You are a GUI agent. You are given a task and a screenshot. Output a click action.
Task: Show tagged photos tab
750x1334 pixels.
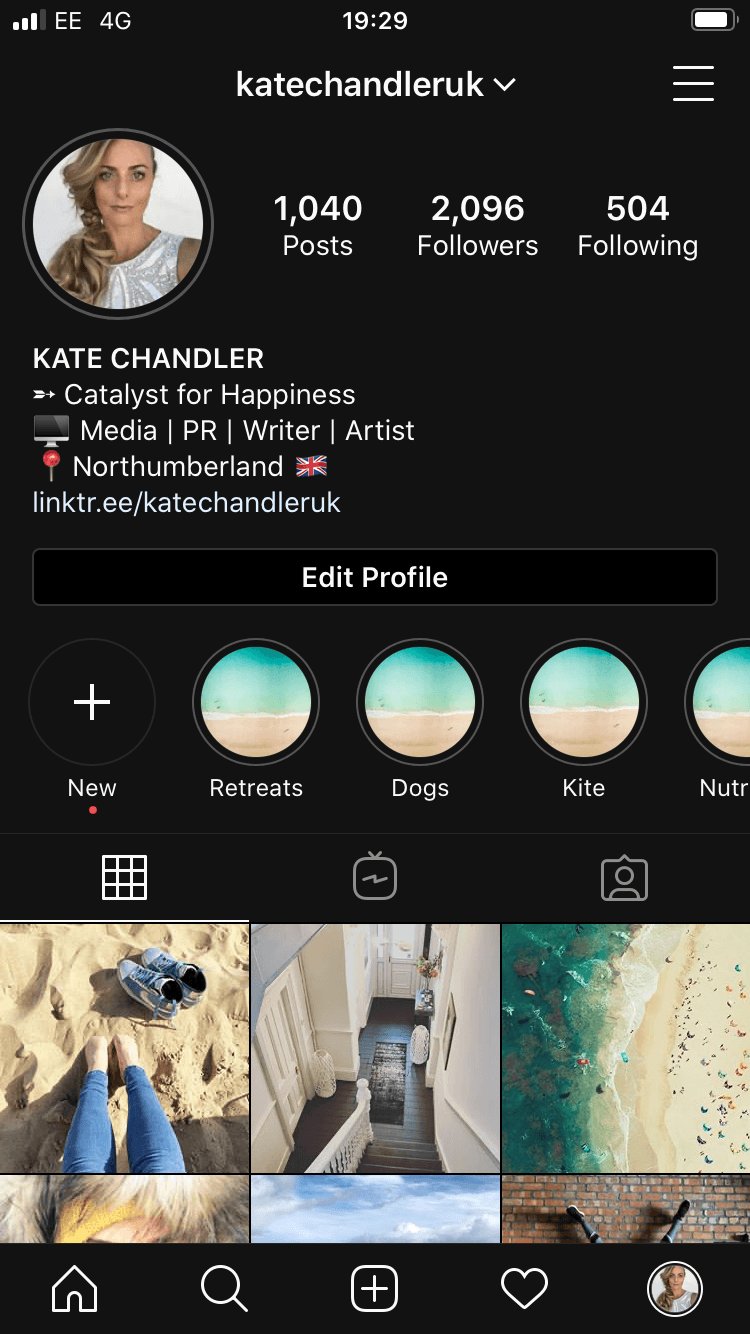tap(625, 878)
